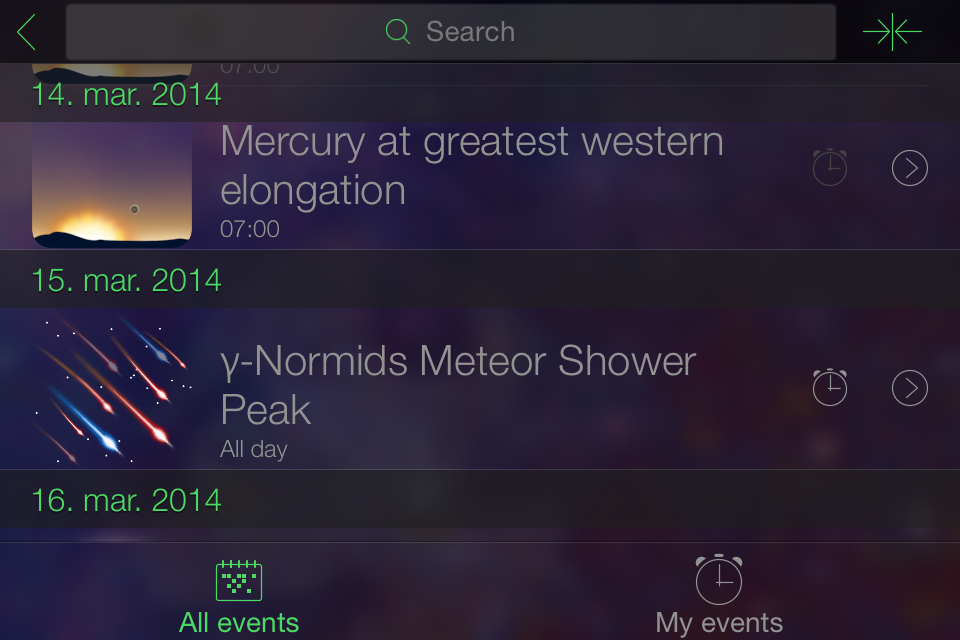Tap the collapse arrows icon

(892, 32)
